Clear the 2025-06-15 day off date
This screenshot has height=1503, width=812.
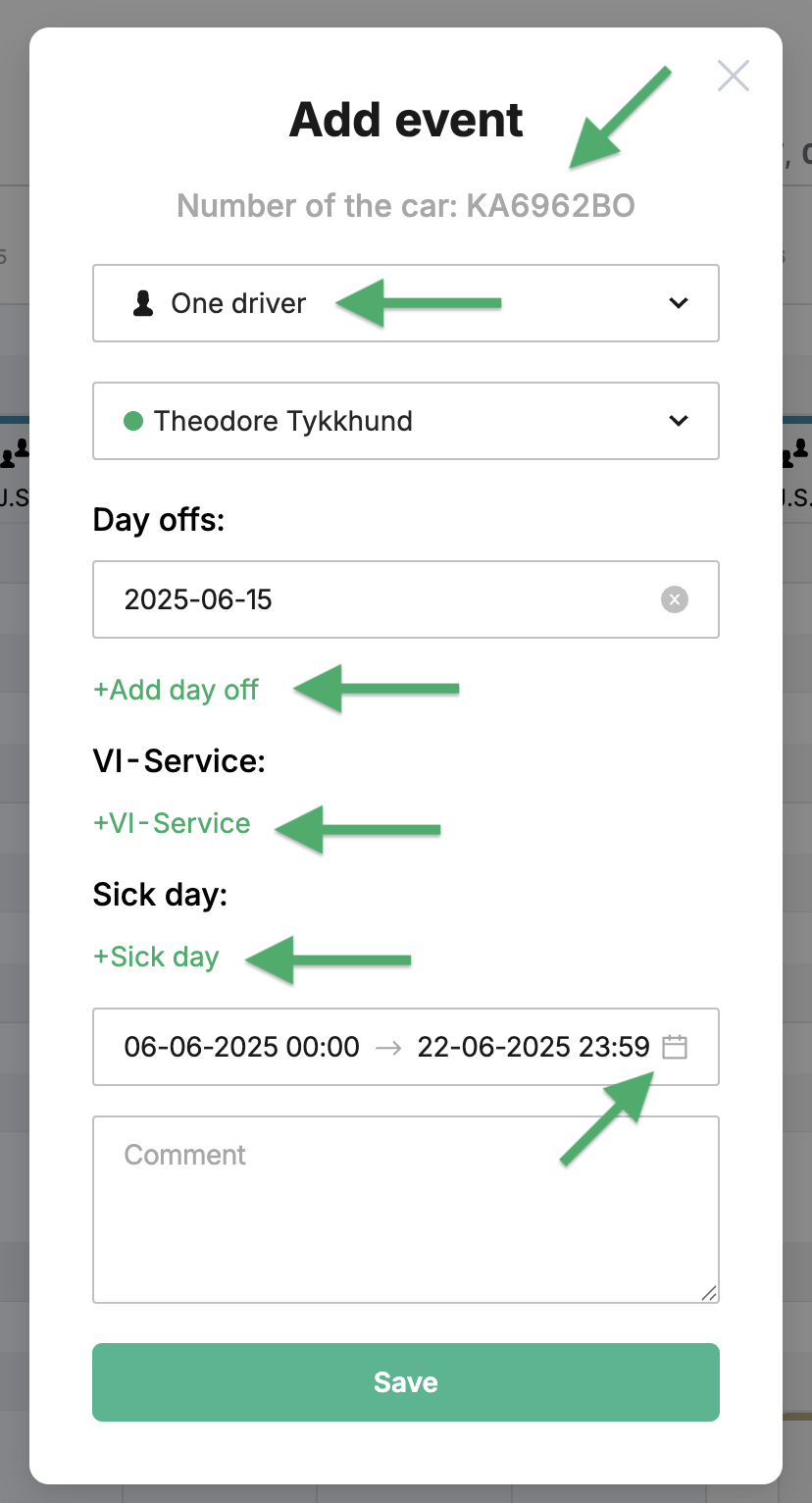click(x=675, y=599)
